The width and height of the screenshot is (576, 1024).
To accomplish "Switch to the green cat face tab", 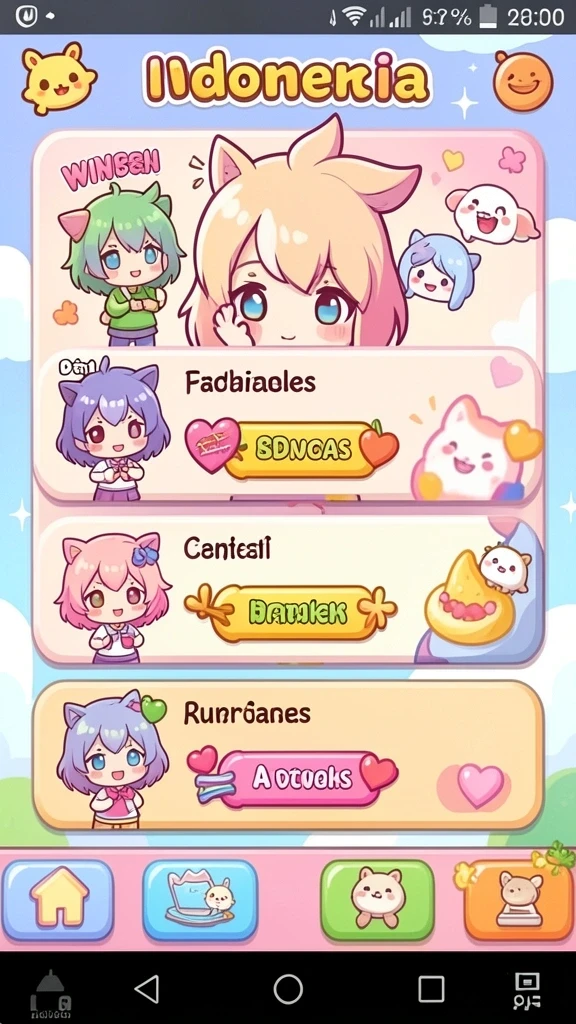I will (377, 900).
